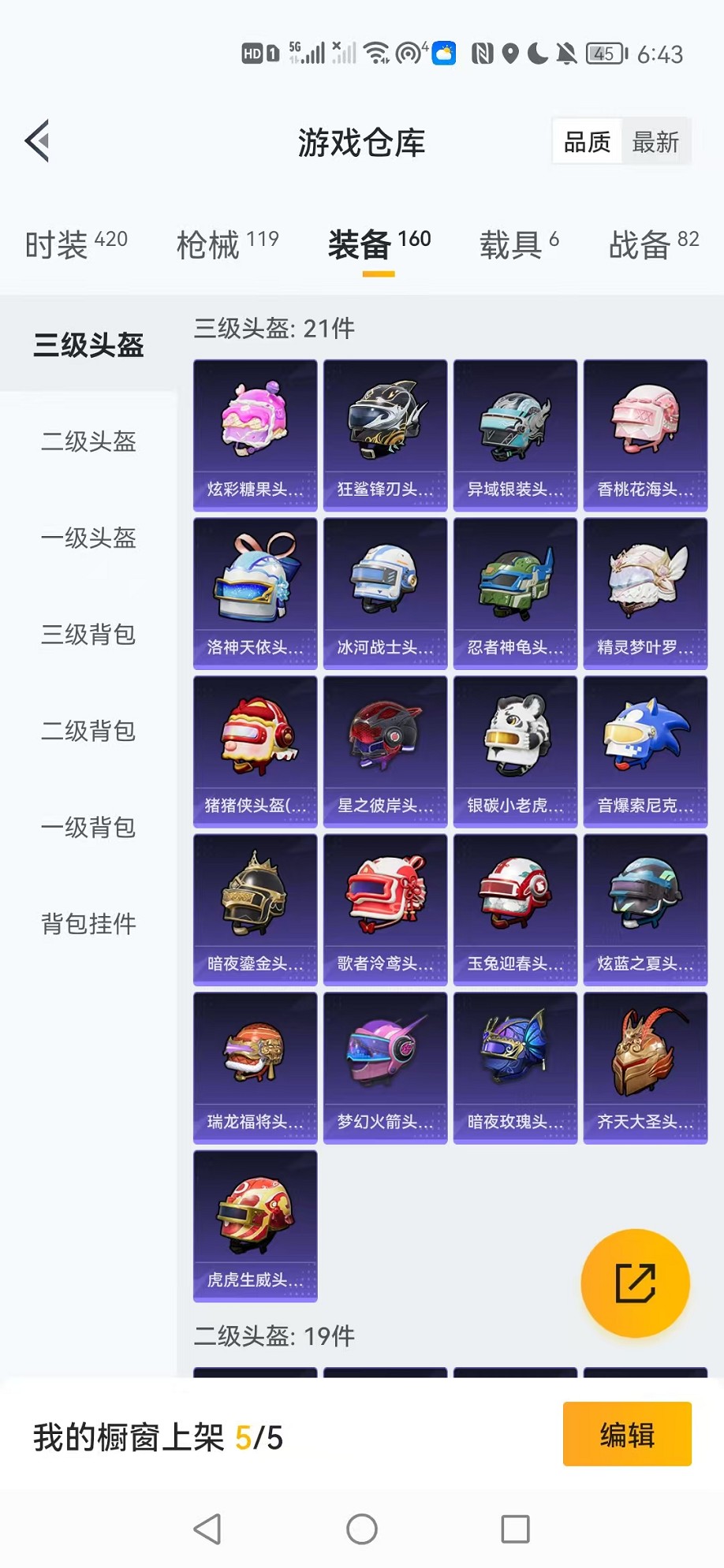Expand the 一级背包 category
724x1568 pixels.
(x=88, y=828)
